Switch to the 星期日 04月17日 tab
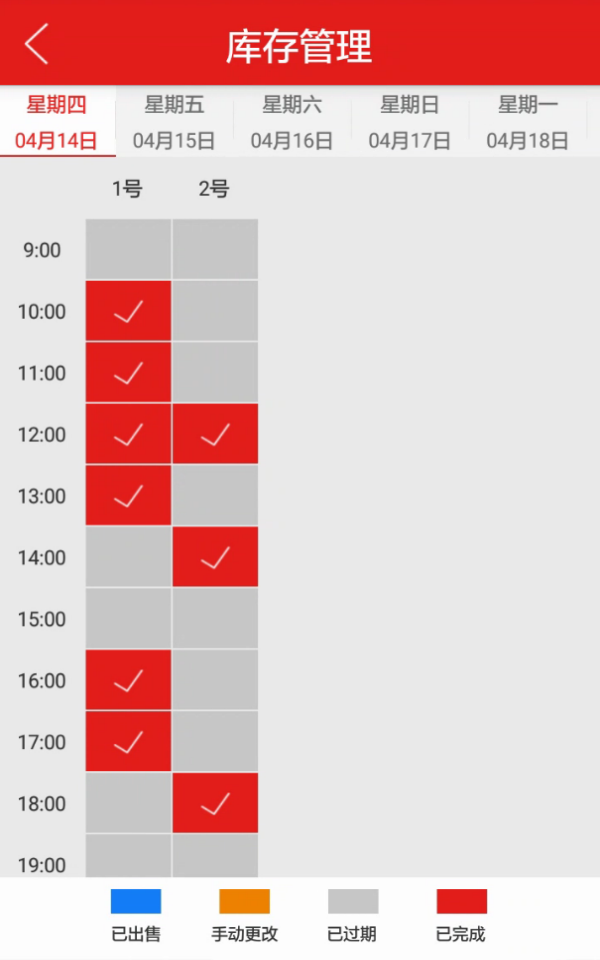The height and width of the screenshot is (960, 600). pos(410,122)
